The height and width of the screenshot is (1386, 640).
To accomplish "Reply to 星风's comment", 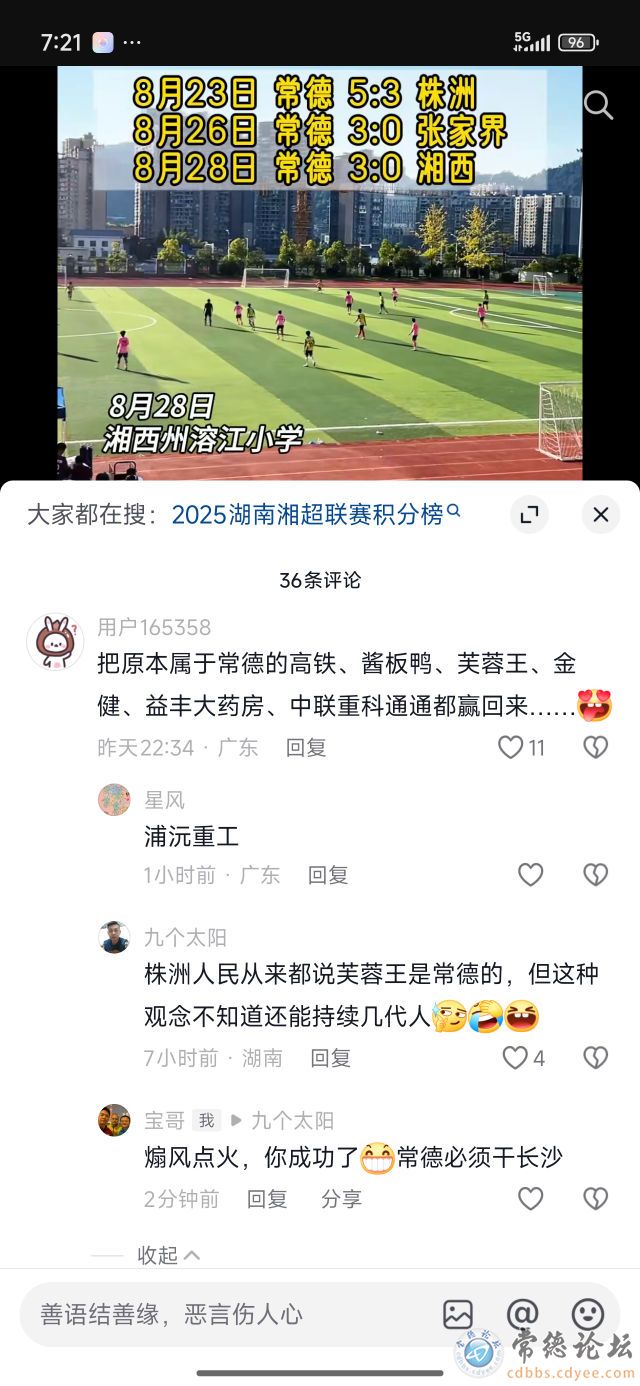I will (328, 875).
